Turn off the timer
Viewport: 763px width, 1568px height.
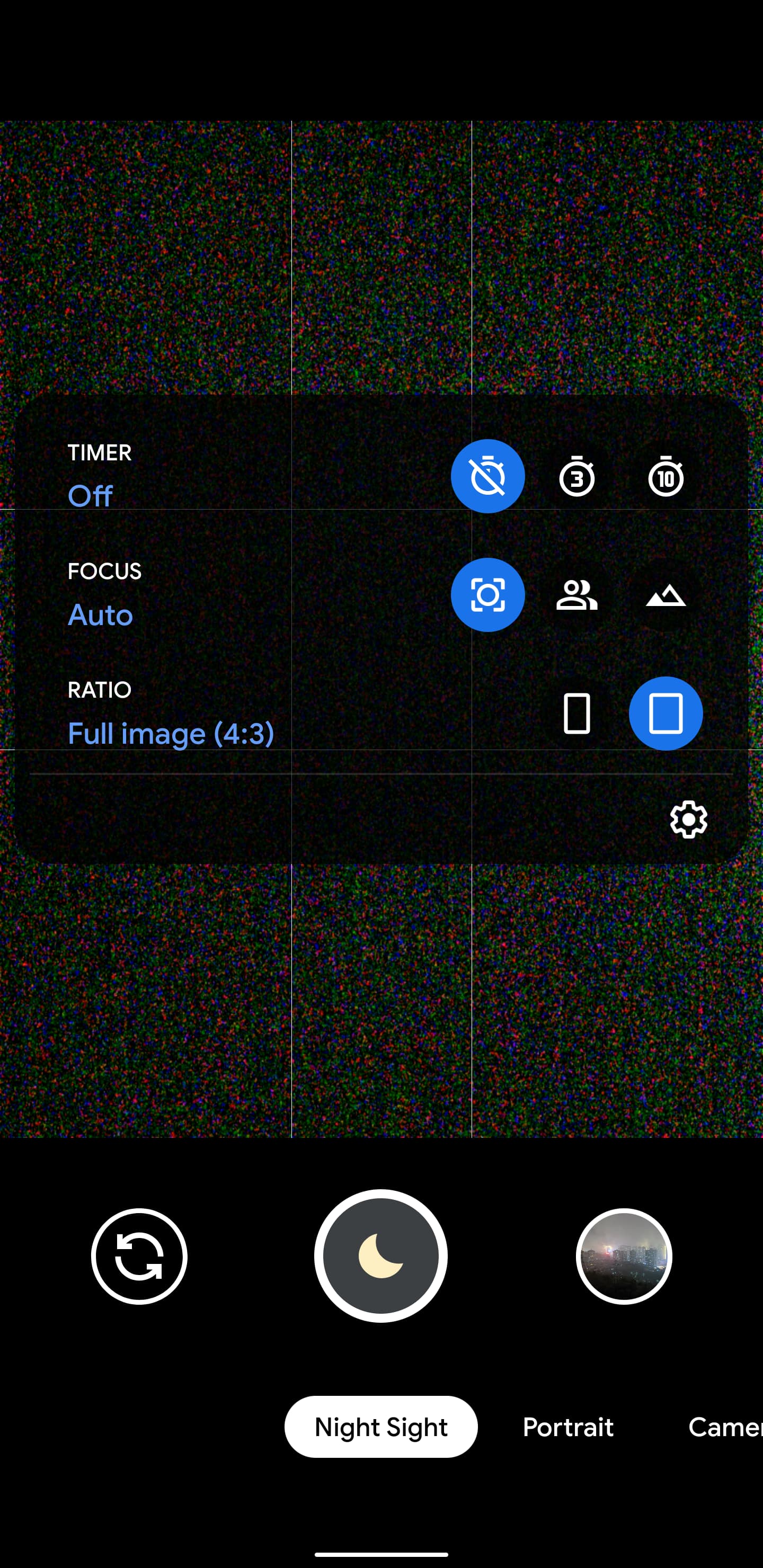[x=488, y=477]
